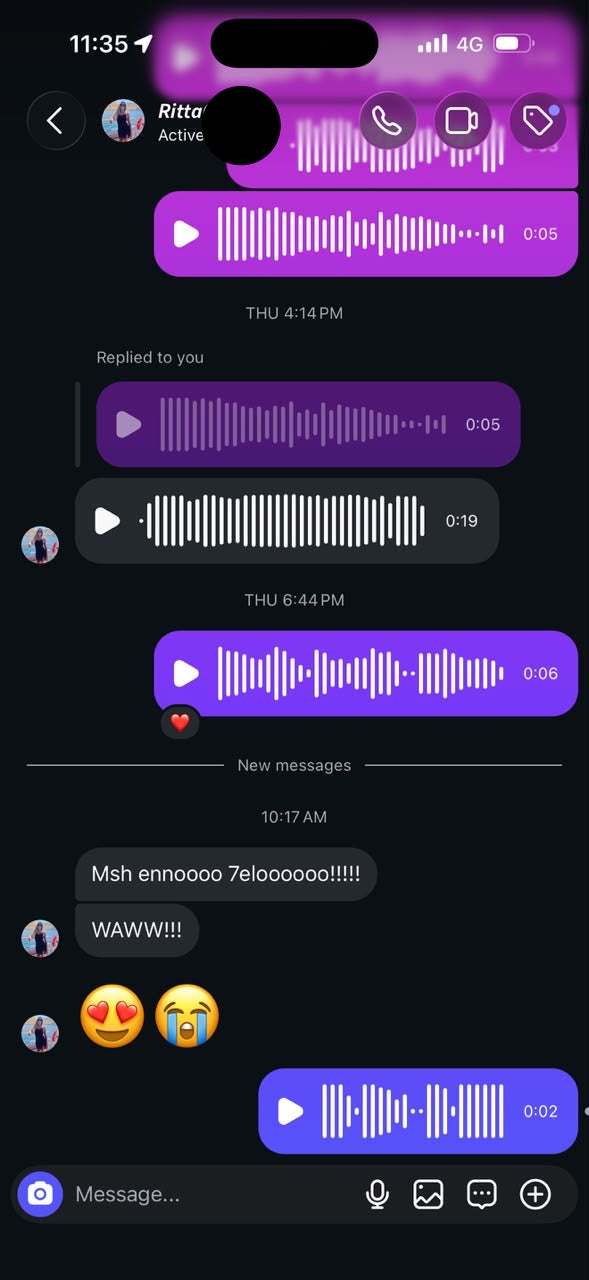589x1280 pixels.
Task: Play the sent 0:02 voice message
Action: (290, 1111)
